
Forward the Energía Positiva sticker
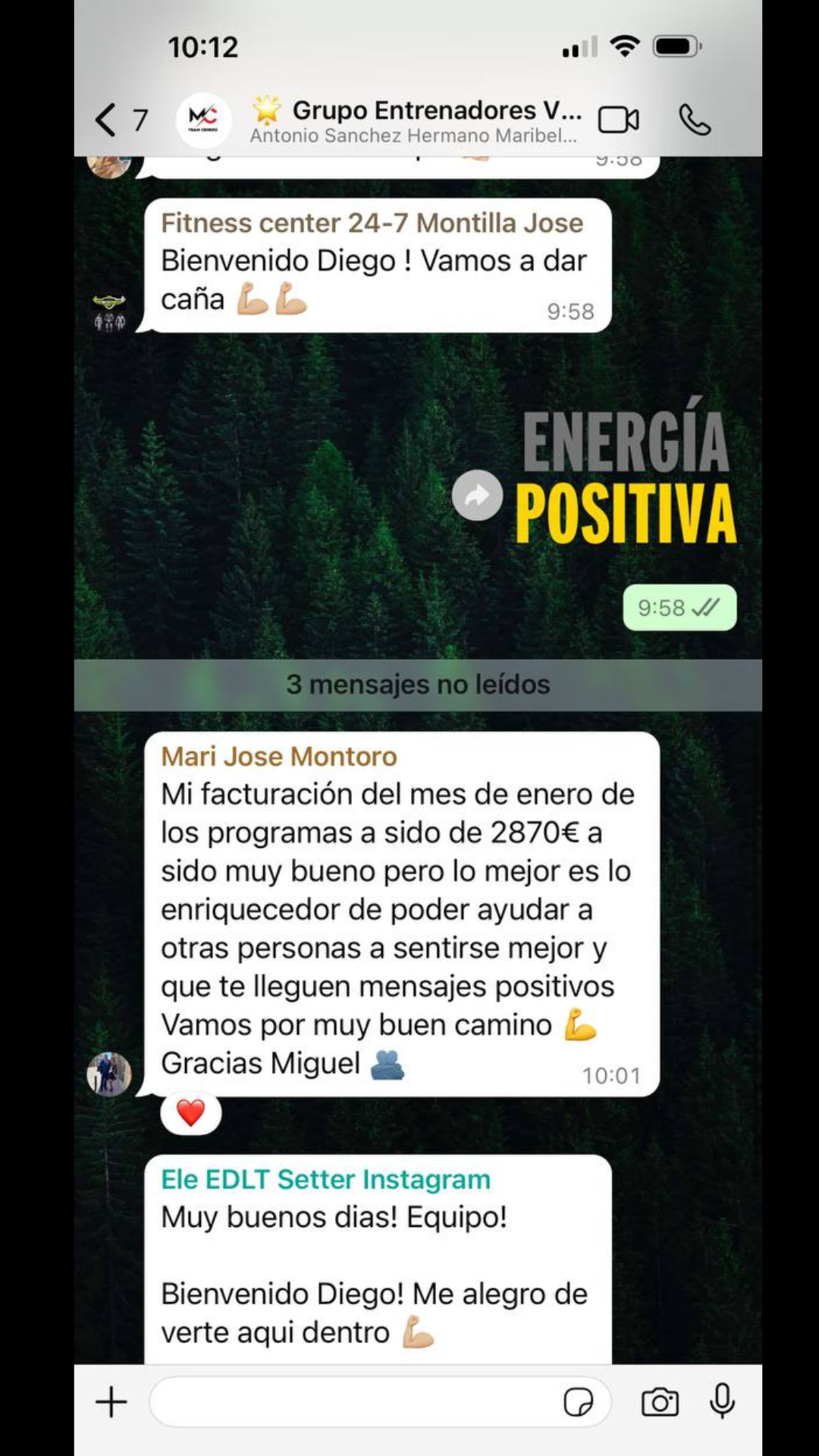click(x=477, y=495)
